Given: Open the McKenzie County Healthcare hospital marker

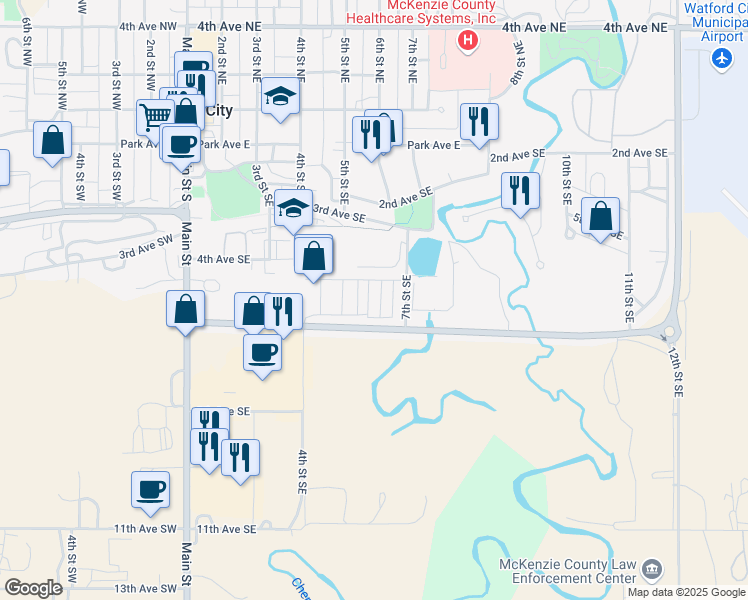Looking at the screenshot, I should 468,41.
